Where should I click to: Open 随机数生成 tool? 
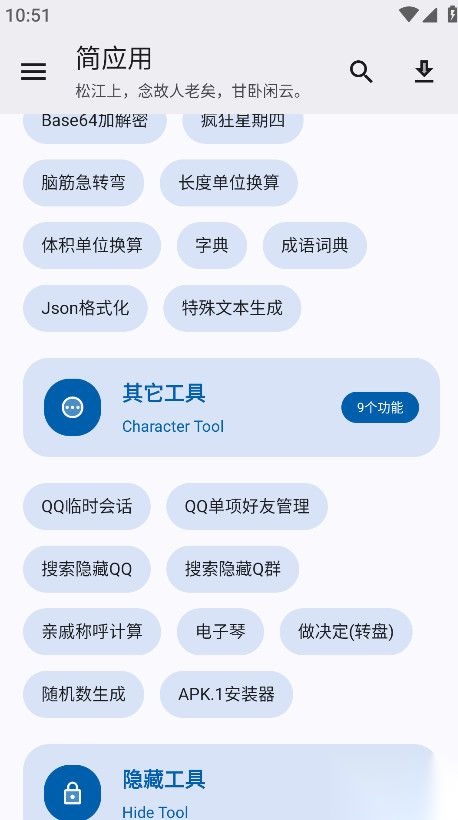tap(84, 694)
